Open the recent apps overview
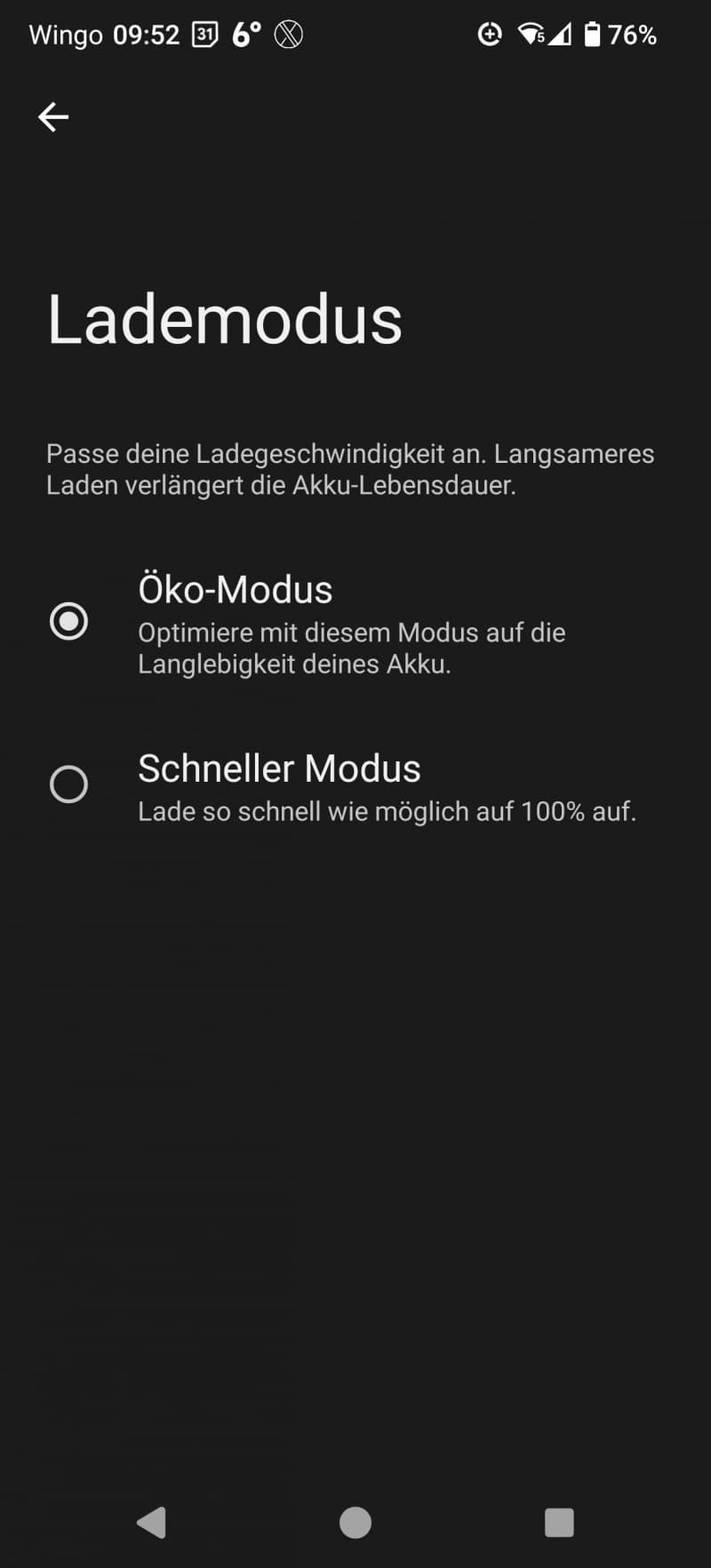Image resolution: width=711 pixels, height=1568 pixels. 559,1522
